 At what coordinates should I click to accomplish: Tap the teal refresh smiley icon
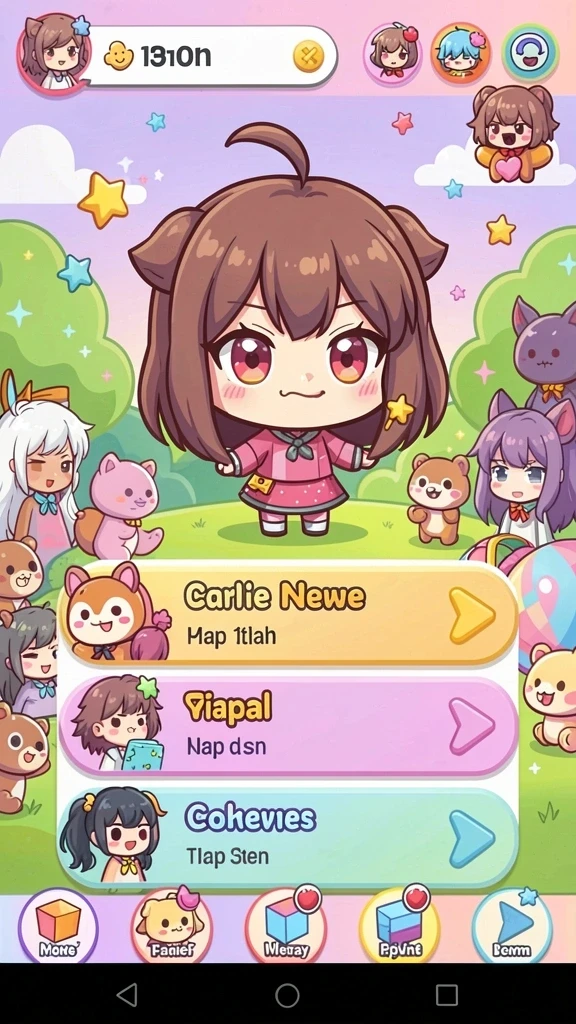[530, 53]
